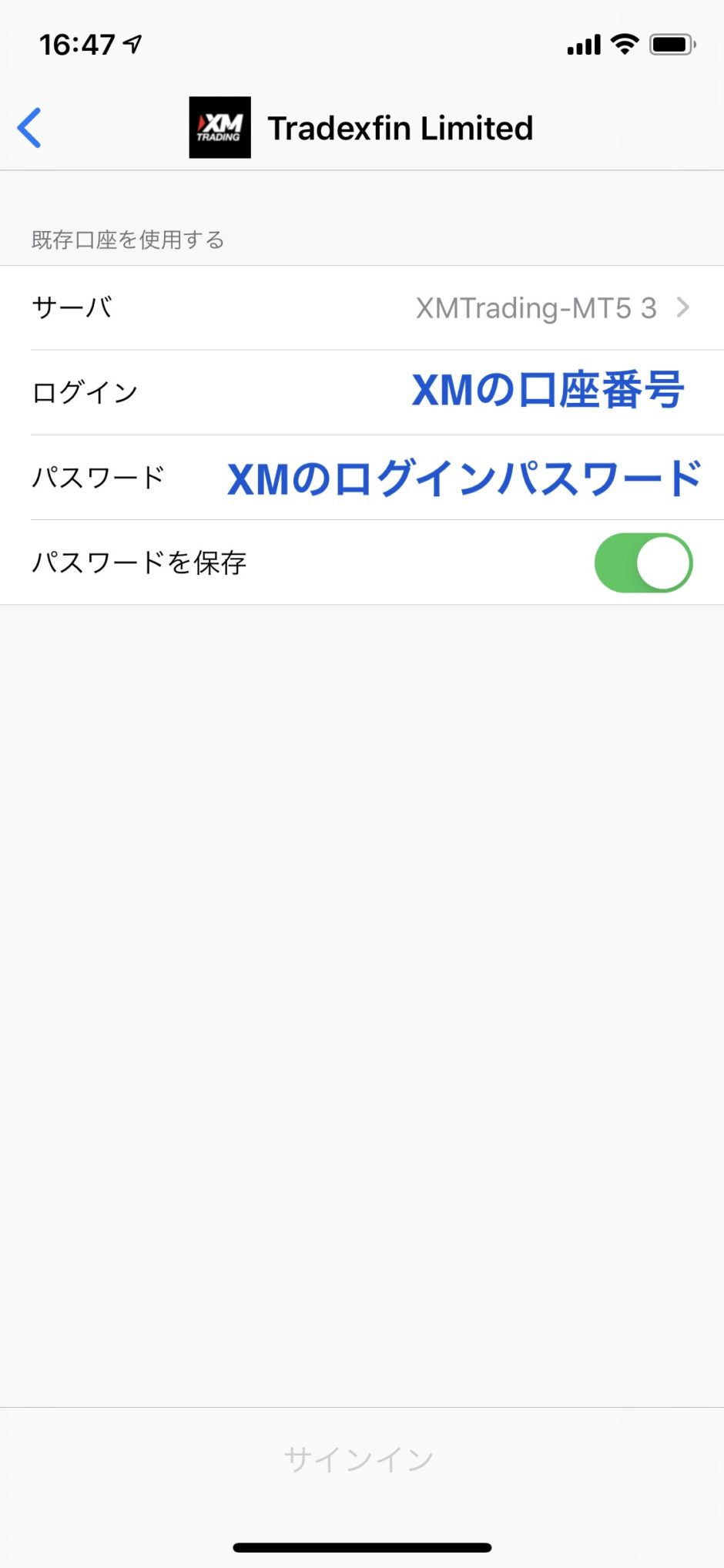Open the サーバ server selection row
Screen dimensions: 724x1568
click(x=362, y=308)
